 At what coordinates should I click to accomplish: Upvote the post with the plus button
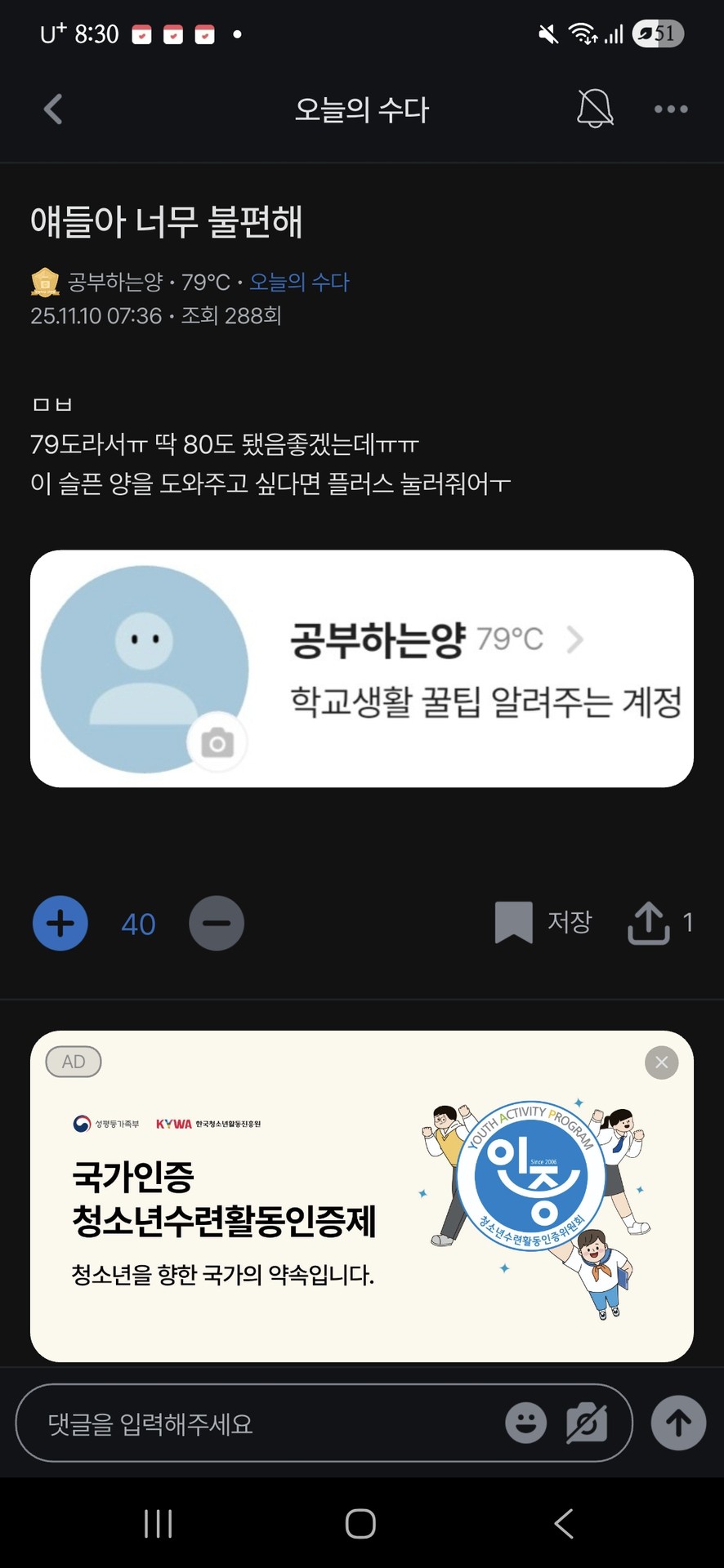point(60,924)
